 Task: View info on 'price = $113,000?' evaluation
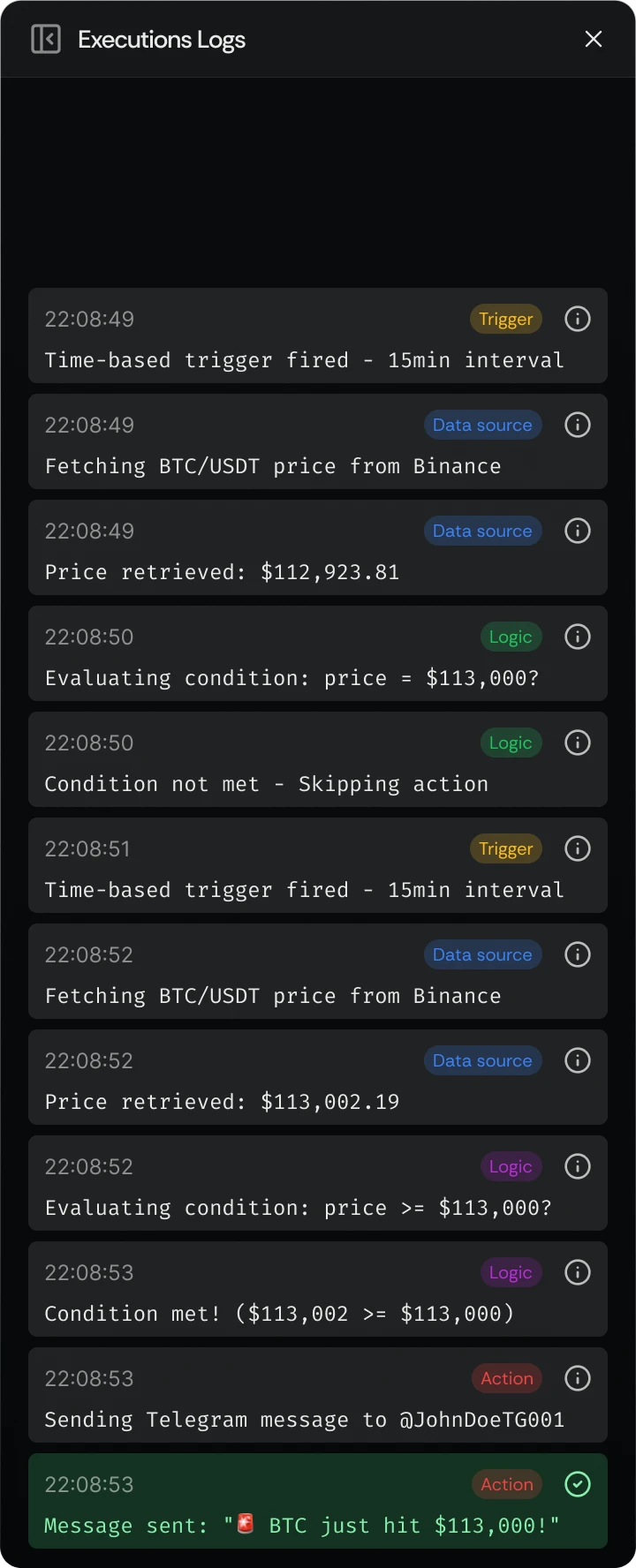coord(578,637)
